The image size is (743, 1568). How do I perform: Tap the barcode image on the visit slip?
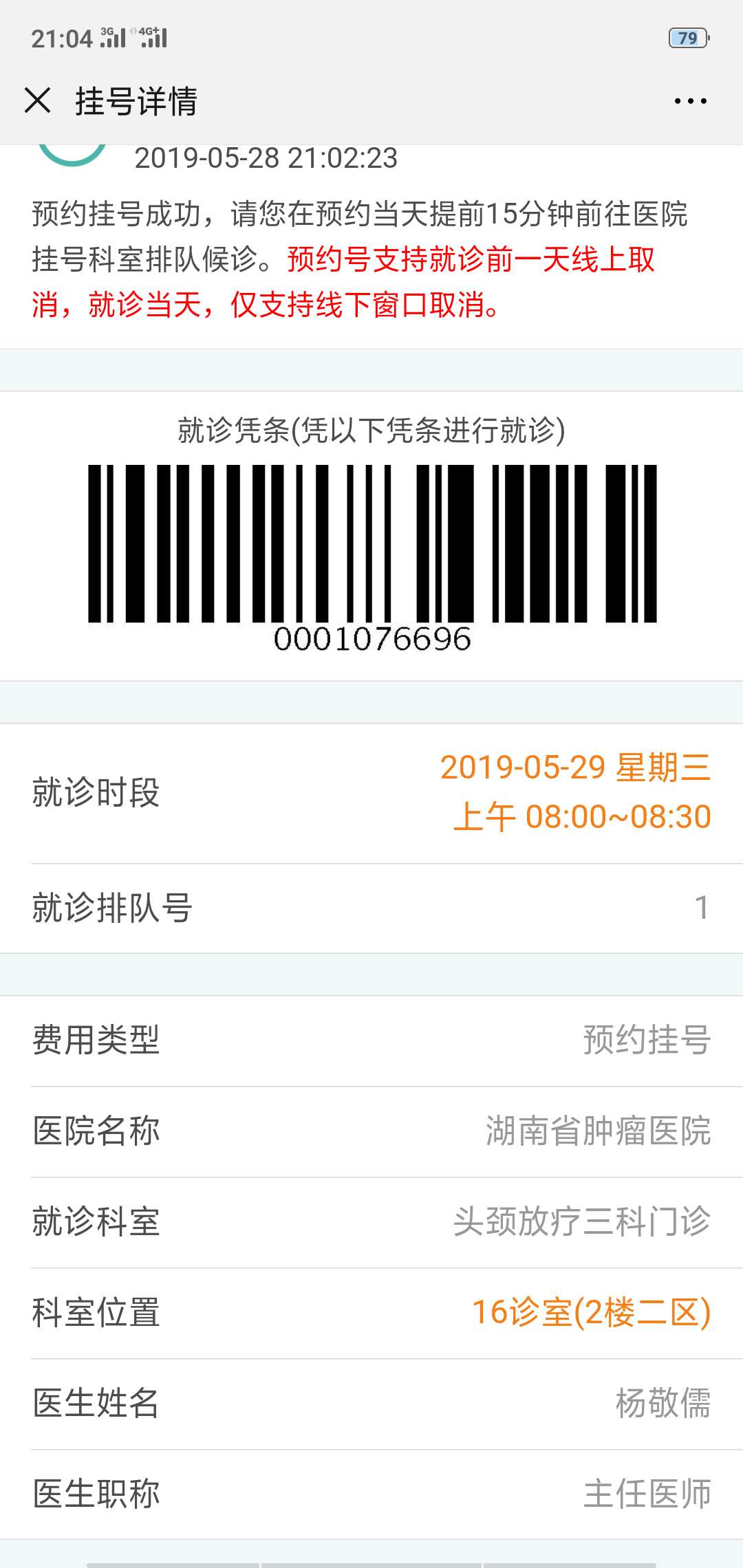pyautogui.click(x=371, y=543)
